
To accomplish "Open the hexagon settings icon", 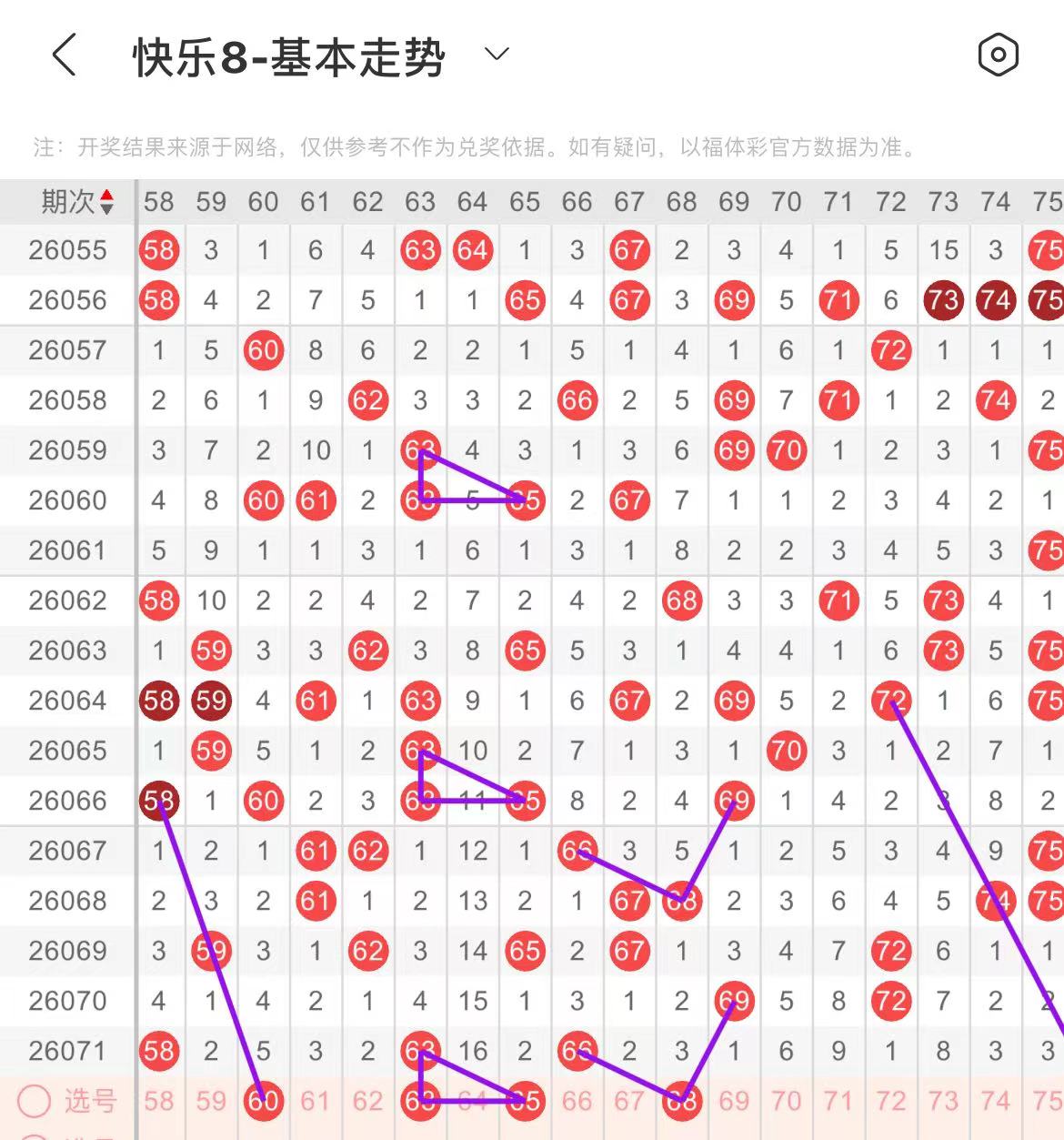I will [x=998, y=55].
